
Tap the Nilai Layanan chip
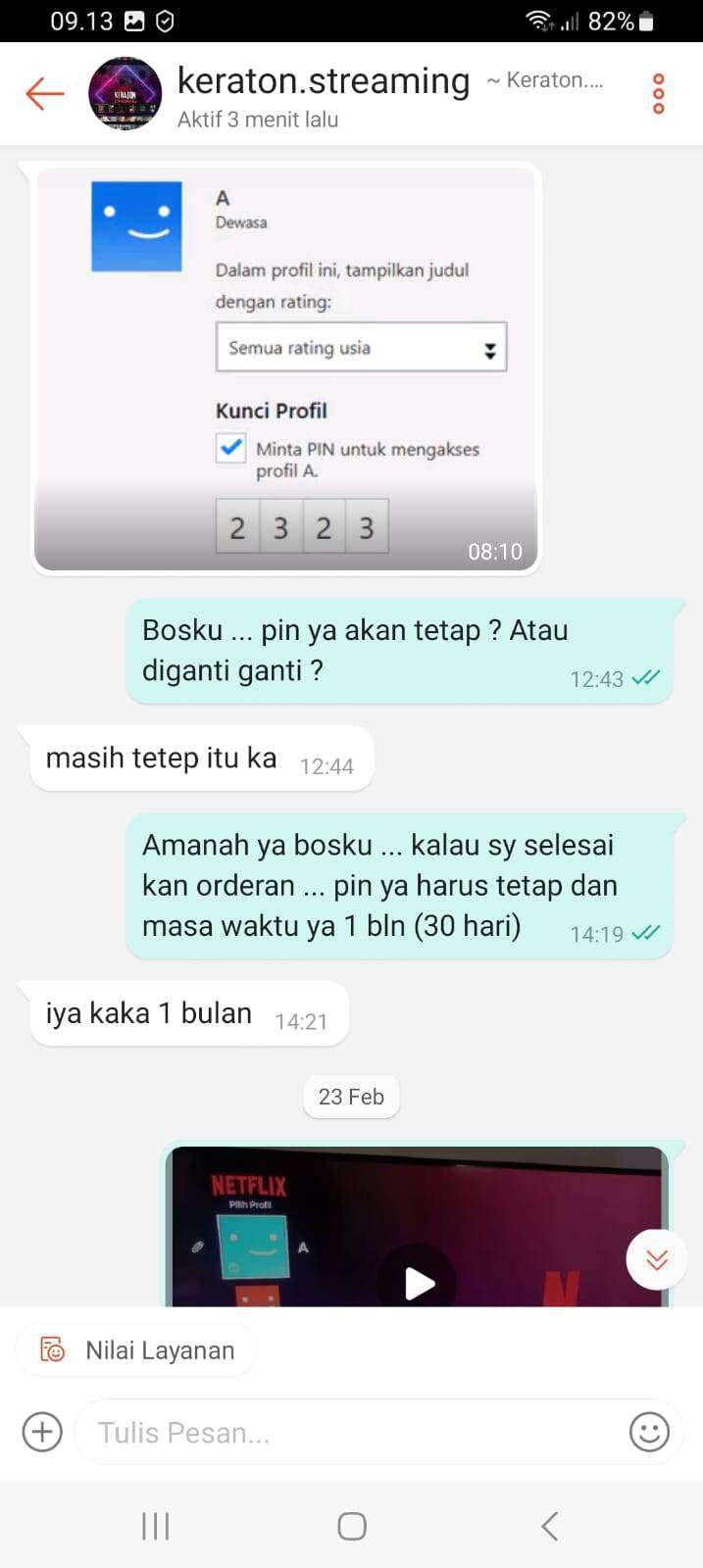[137, 1350]
